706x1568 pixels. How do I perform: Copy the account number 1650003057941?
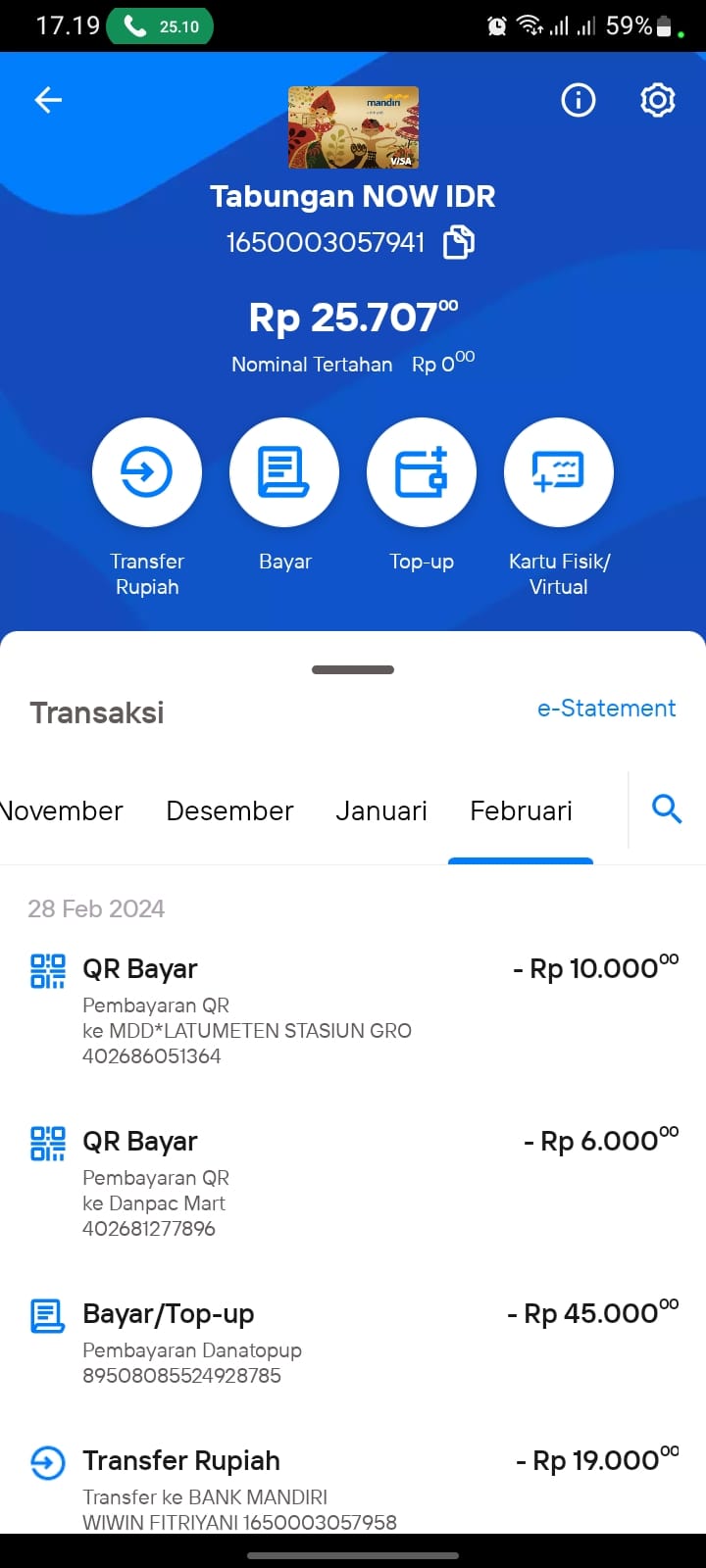[459, 242]
